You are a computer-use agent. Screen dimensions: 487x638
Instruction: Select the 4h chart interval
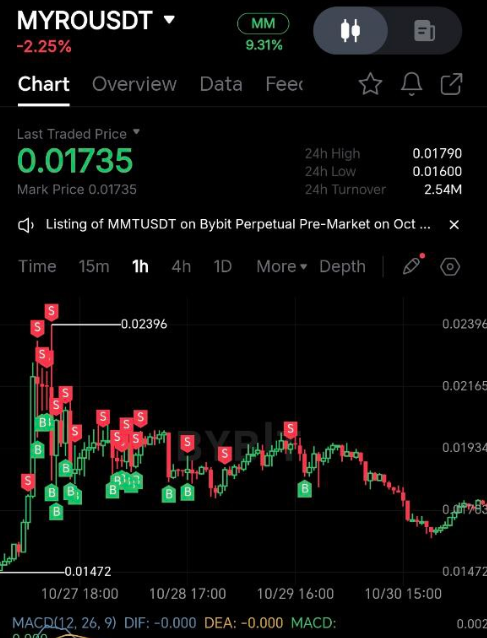181,267
